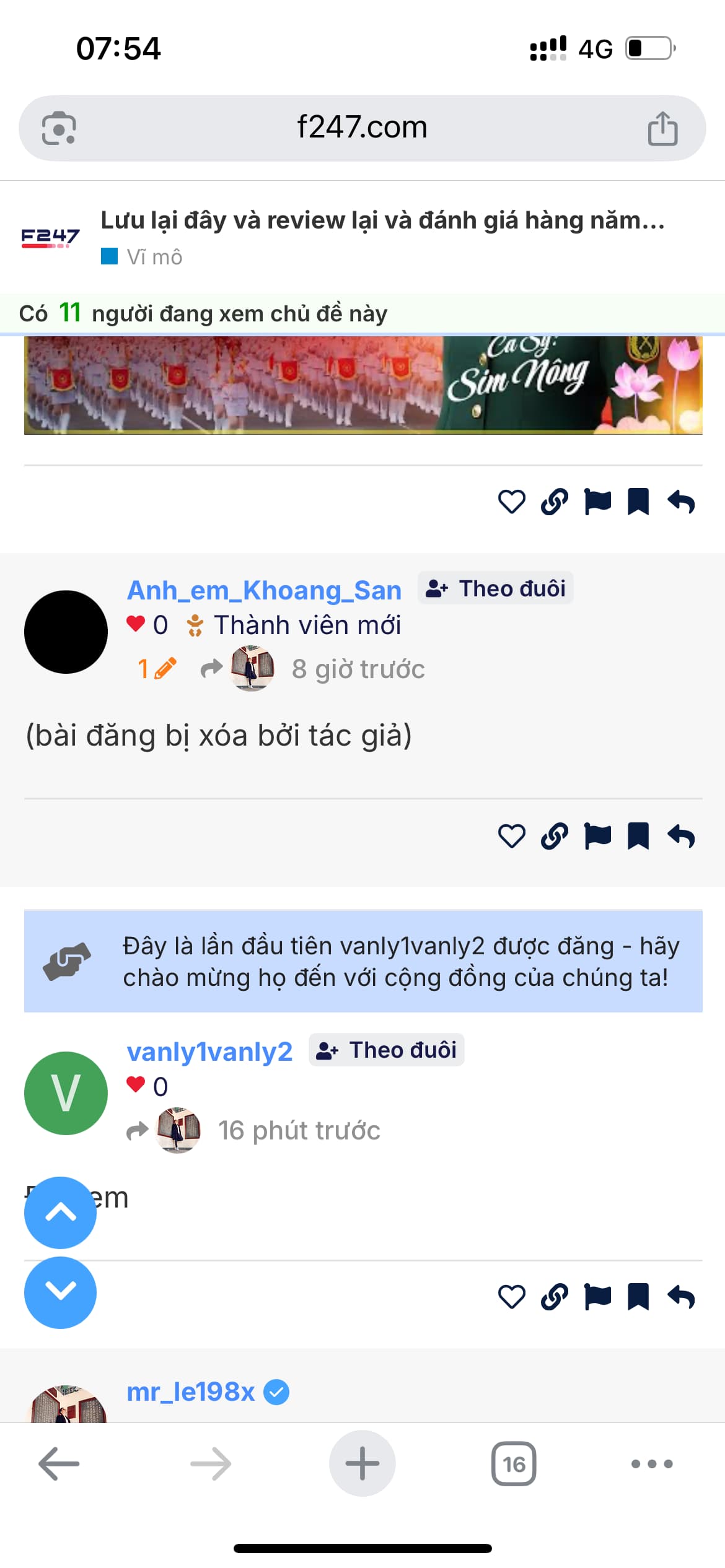
Task: Open the browser's three-dot menu
Action: [651, 1464]
